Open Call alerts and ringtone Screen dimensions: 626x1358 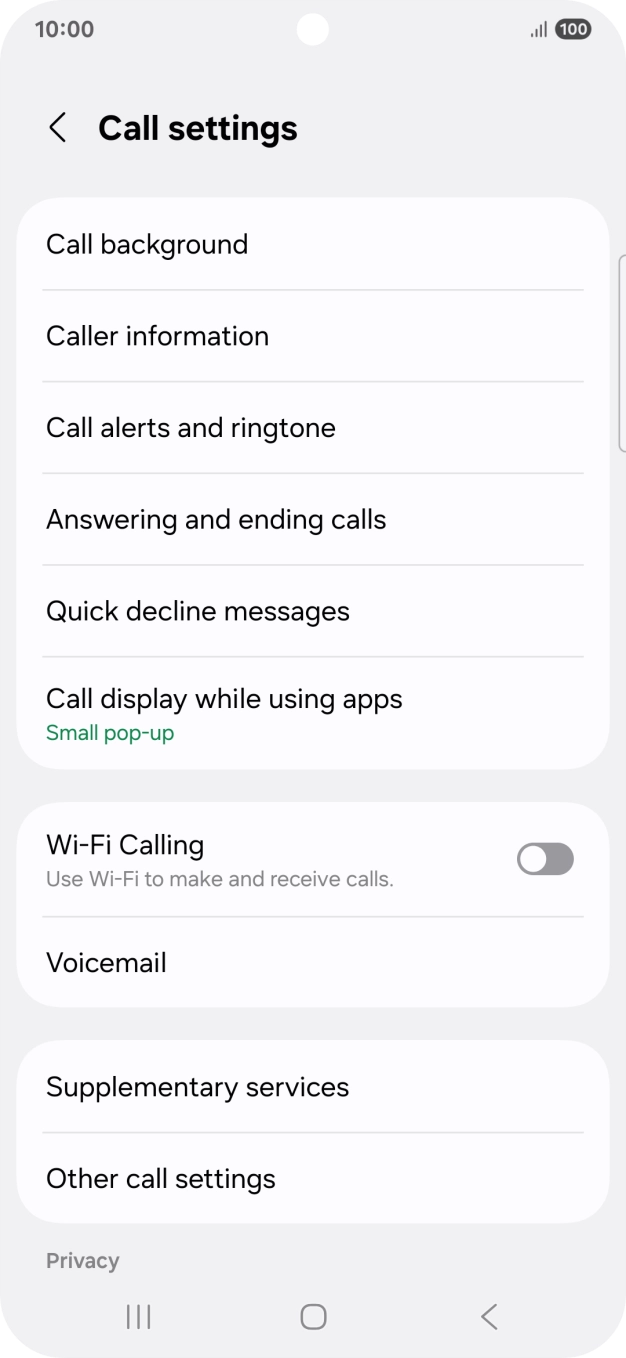coord(312,428)
